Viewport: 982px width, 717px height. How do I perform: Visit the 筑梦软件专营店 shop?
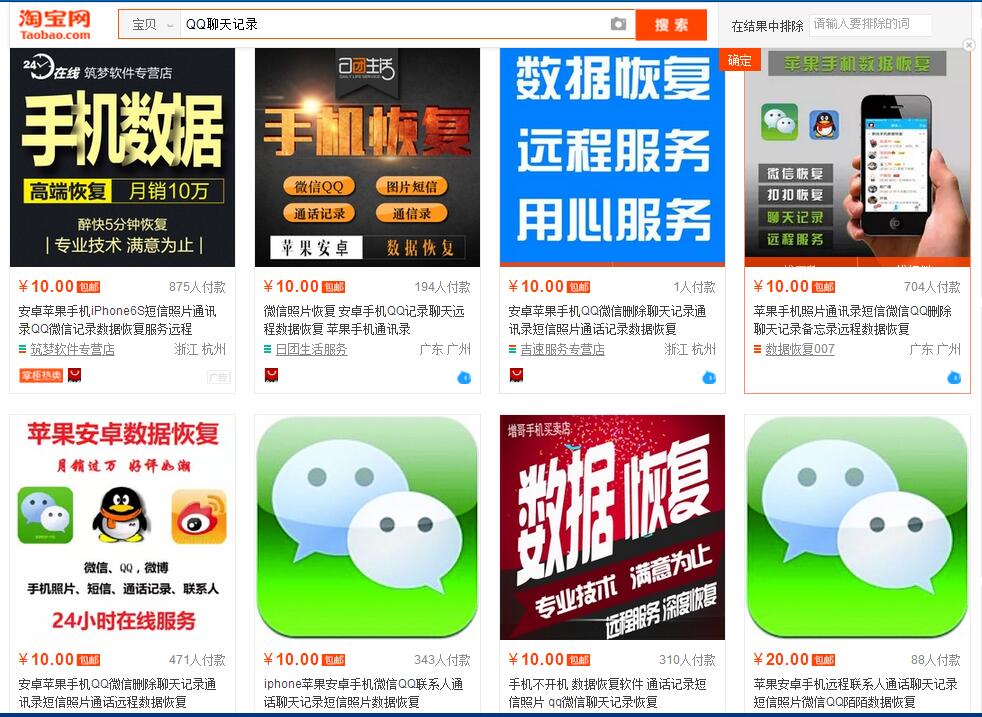tap(72, 350)
